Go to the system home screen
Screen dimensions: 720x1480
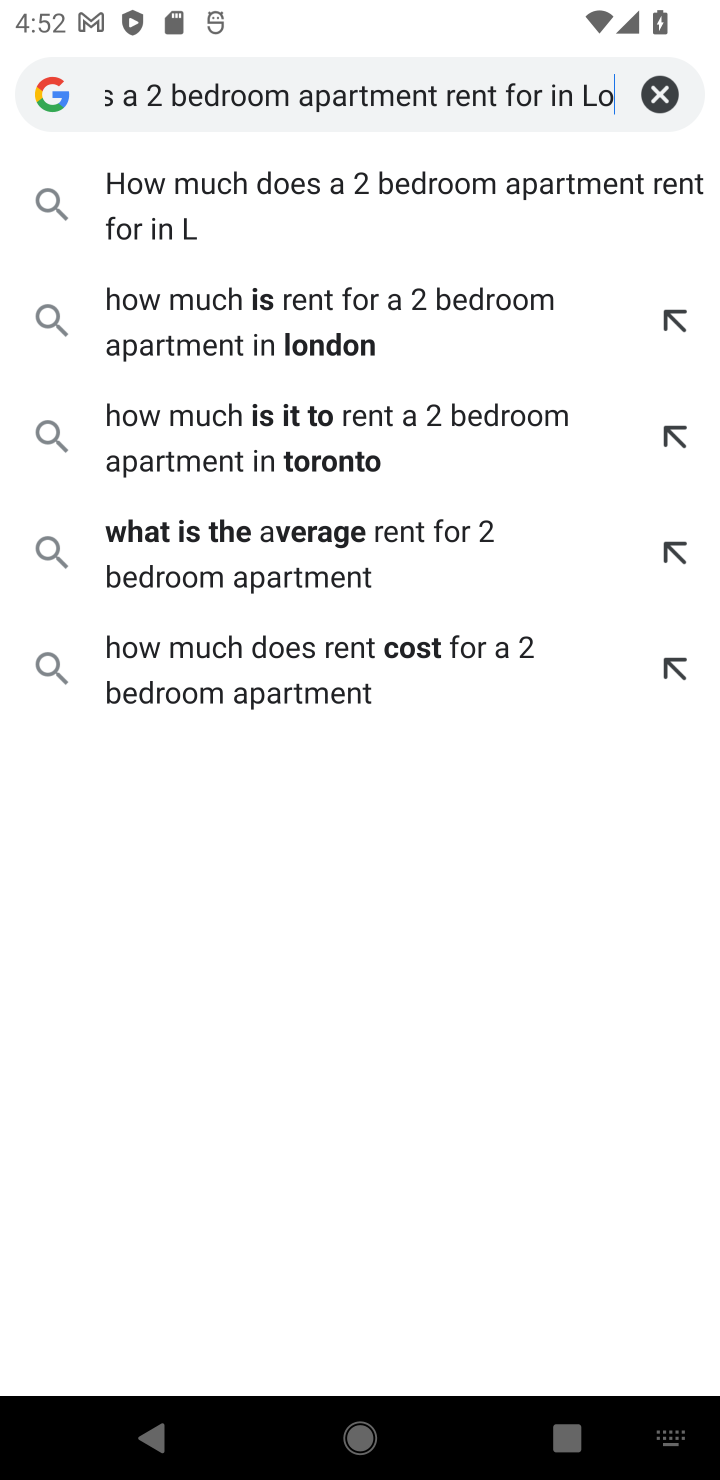[360, 1439]
